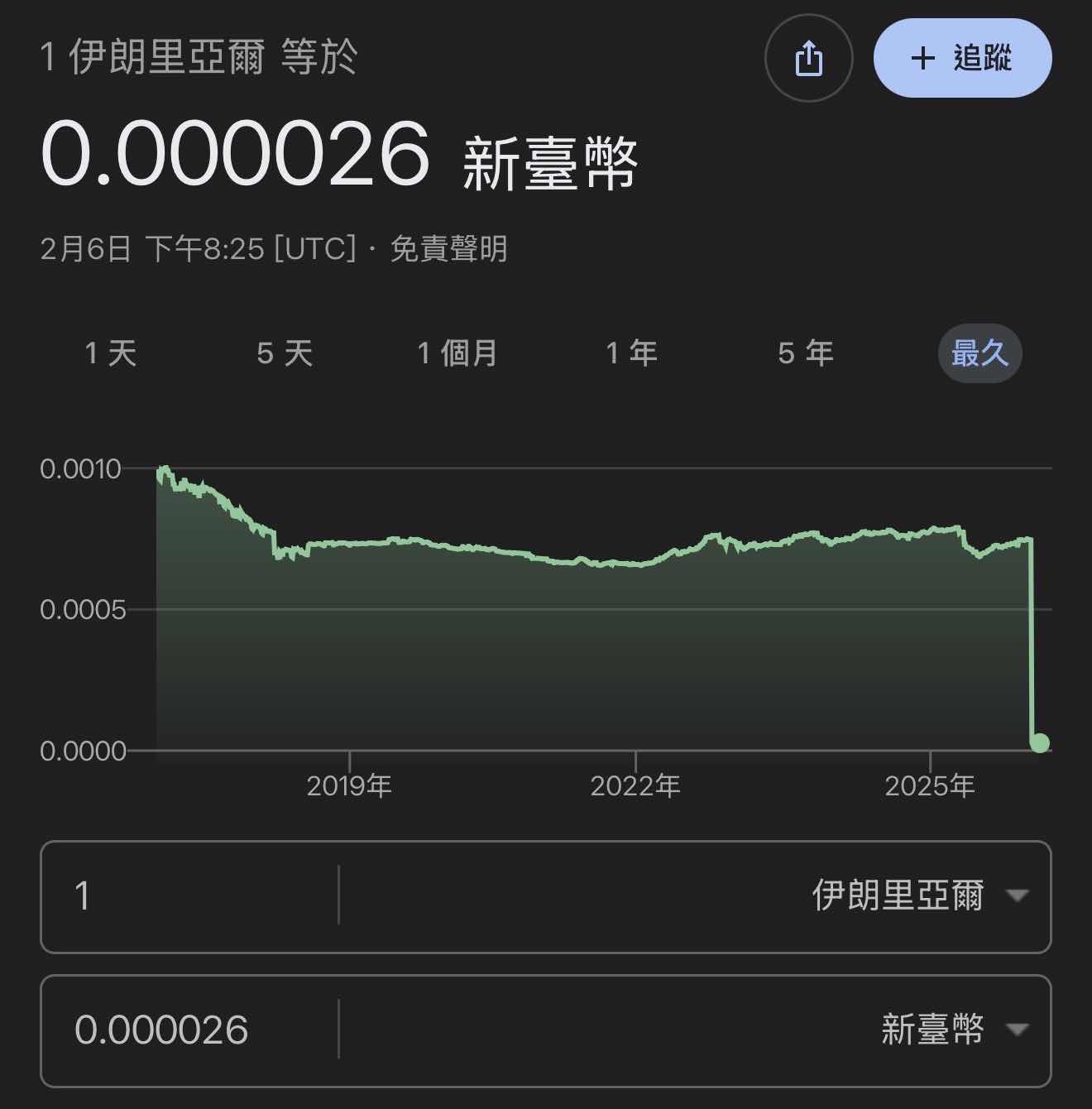Edit the 伊朗里亞爾 amount field
This screenshot has width=1092, height=1109.
click(x=190, y=896)
